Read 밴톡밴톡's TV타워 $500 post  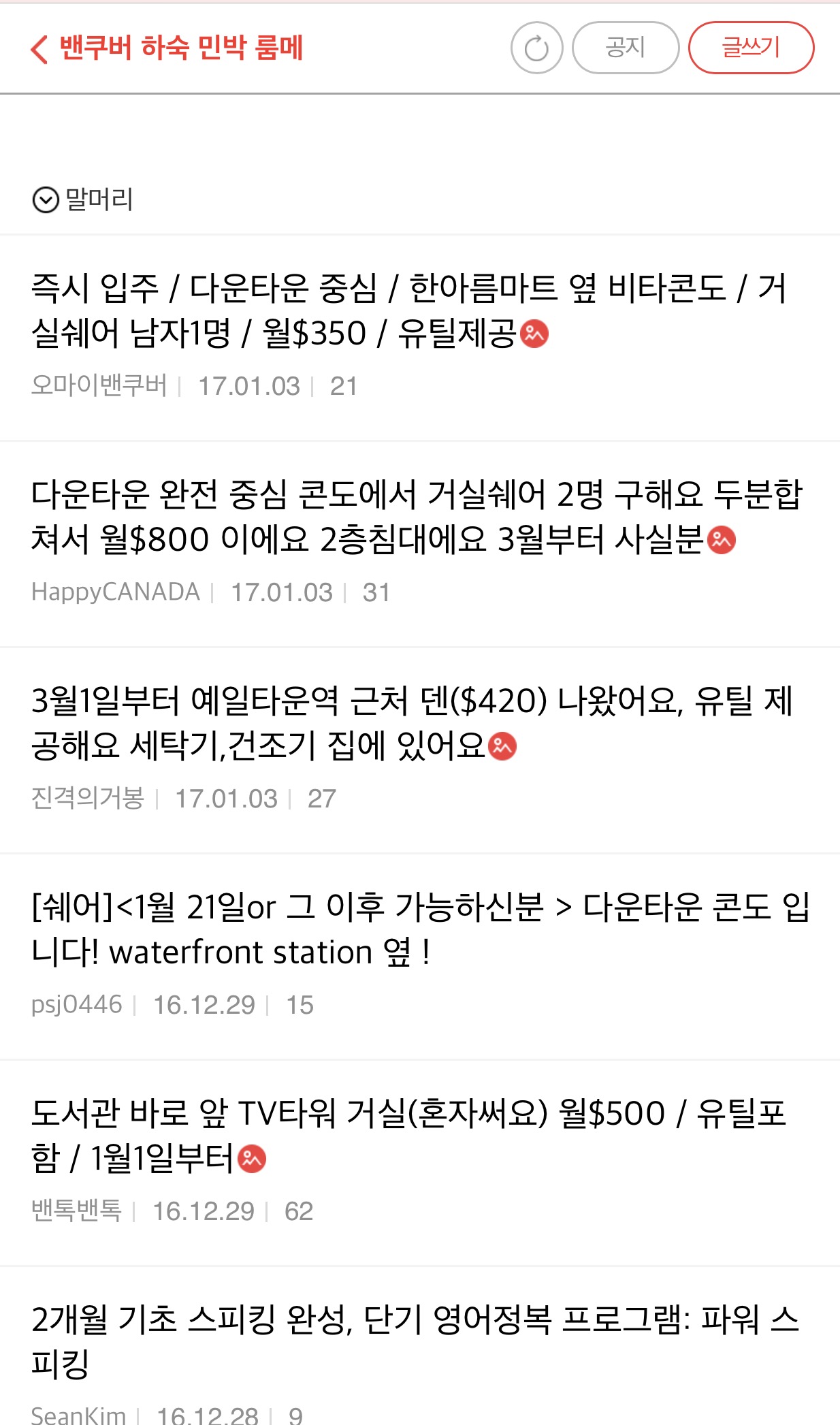[x=408, y=1136]
